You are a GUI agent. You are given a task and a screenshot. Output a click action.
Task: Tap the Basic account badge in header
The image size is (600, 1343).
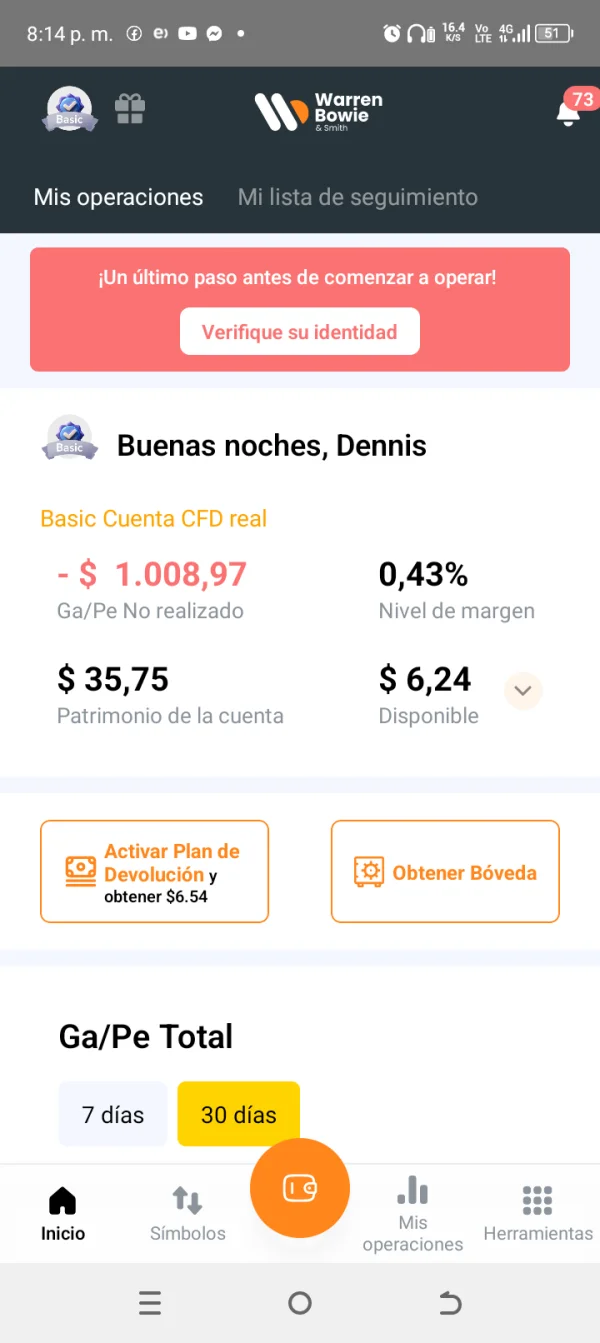[69, 110]
